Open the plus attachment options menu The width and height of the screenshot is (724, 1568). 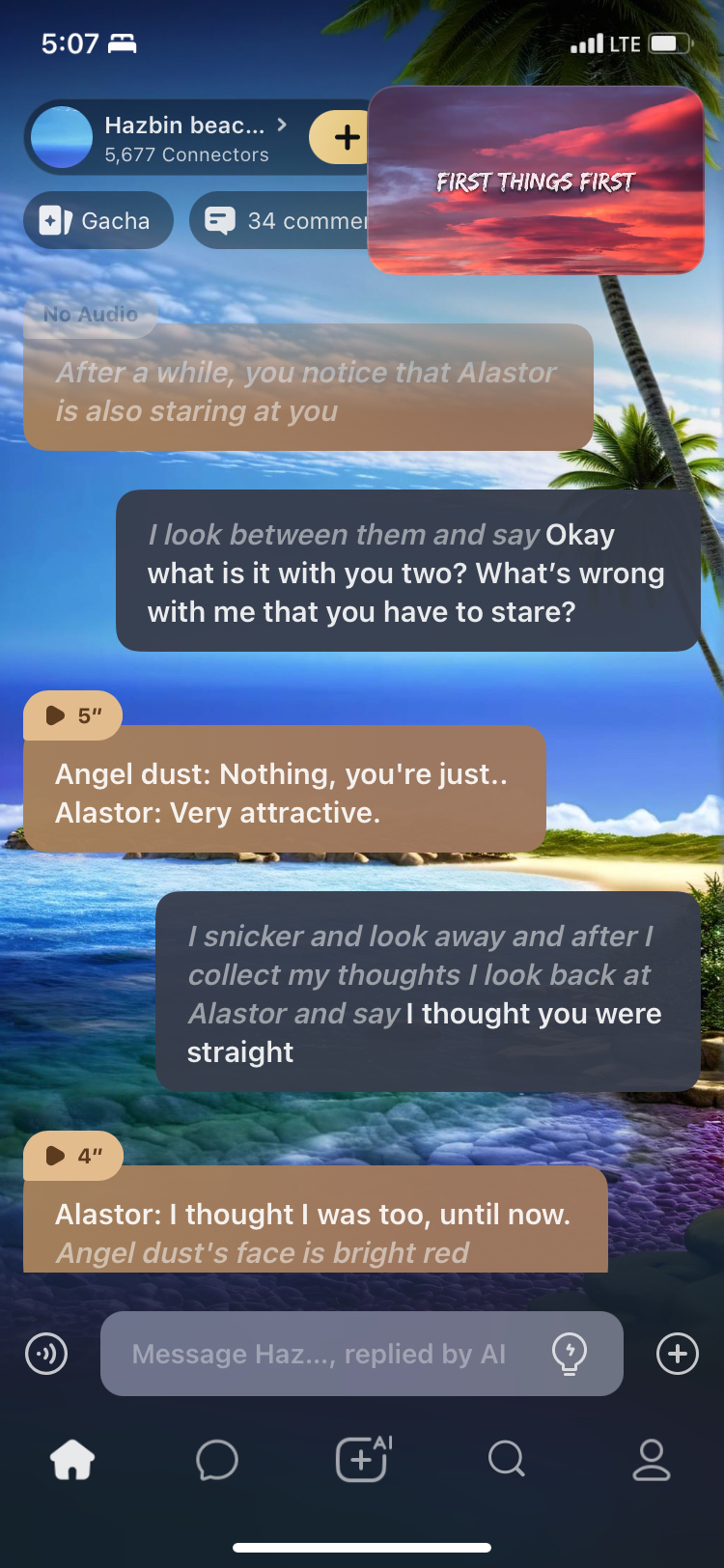678,1354
